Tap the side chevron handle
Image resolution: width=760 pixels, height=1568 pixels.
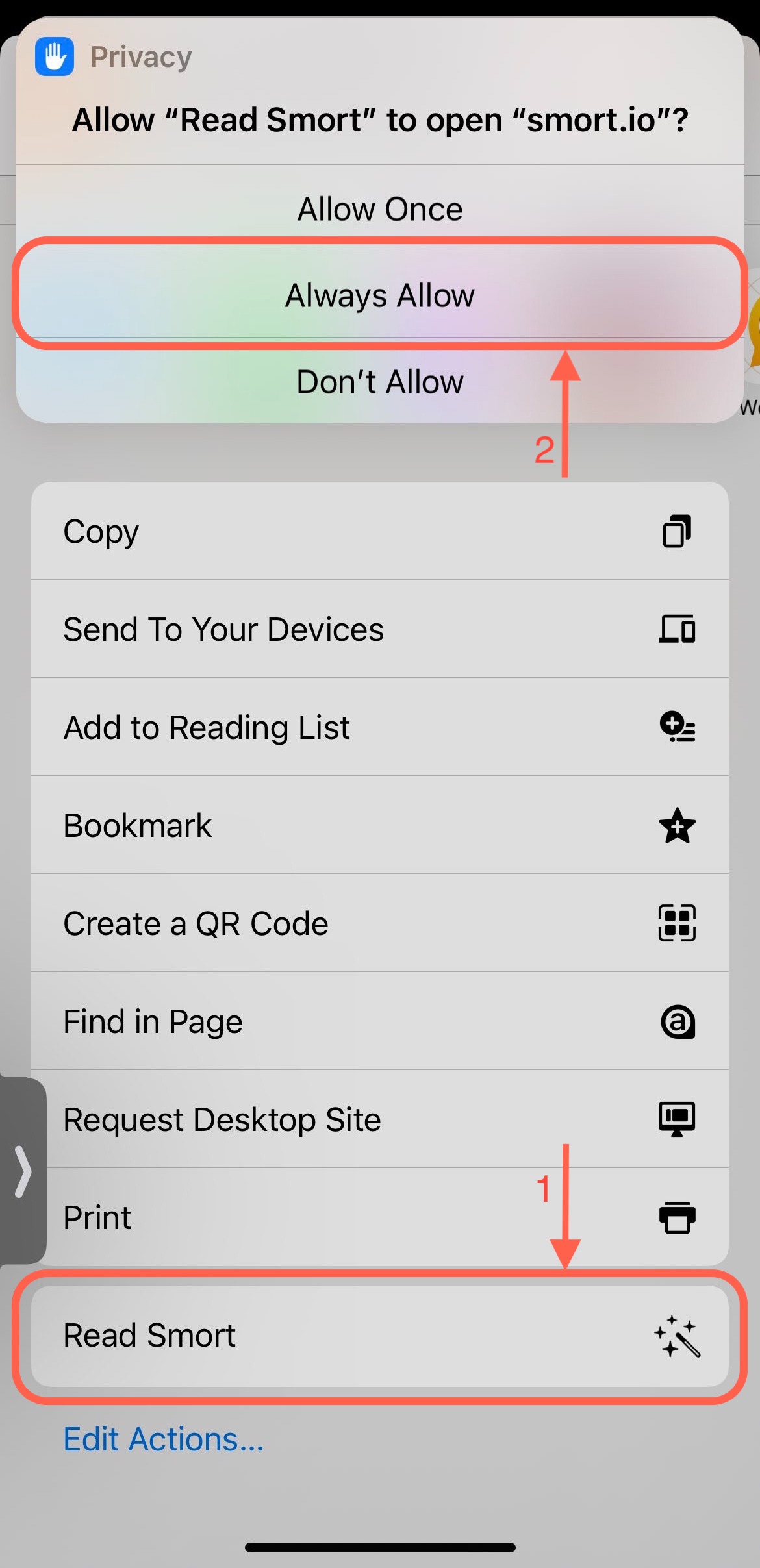coord(23,1171)
